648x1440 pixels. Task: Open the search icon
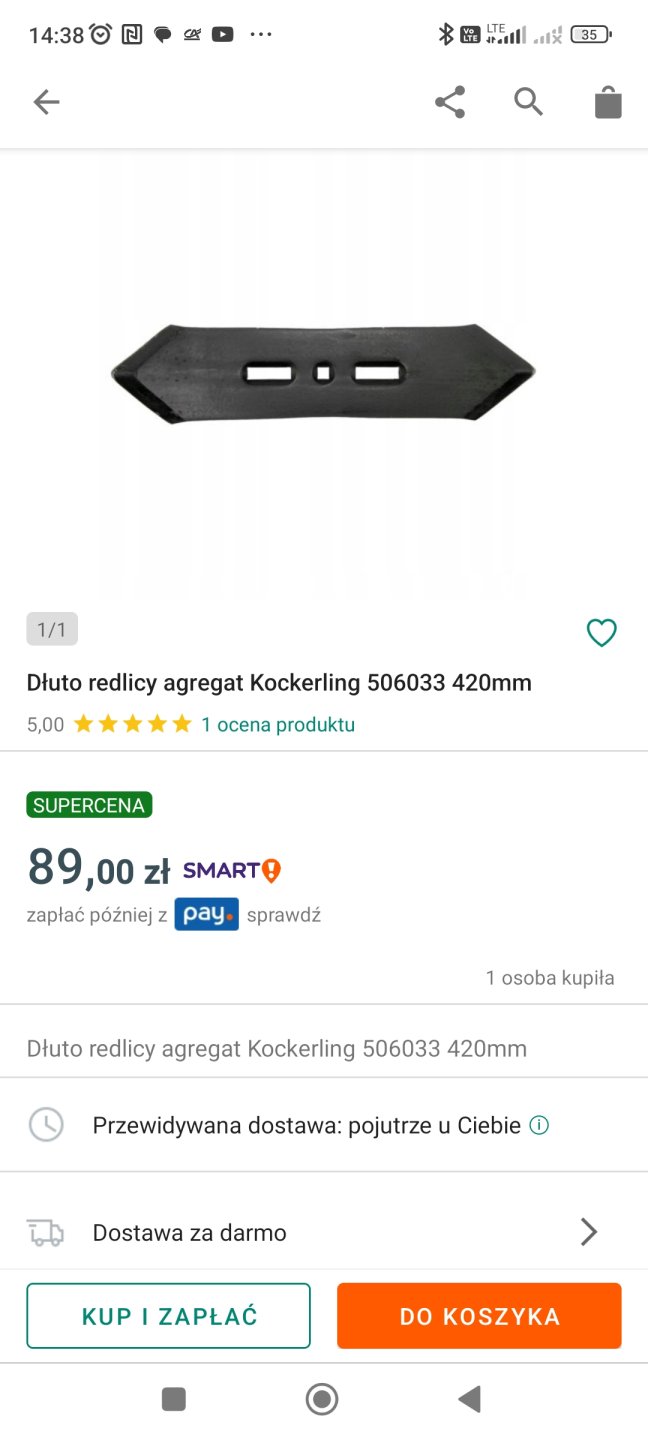(x=528, y=102)
